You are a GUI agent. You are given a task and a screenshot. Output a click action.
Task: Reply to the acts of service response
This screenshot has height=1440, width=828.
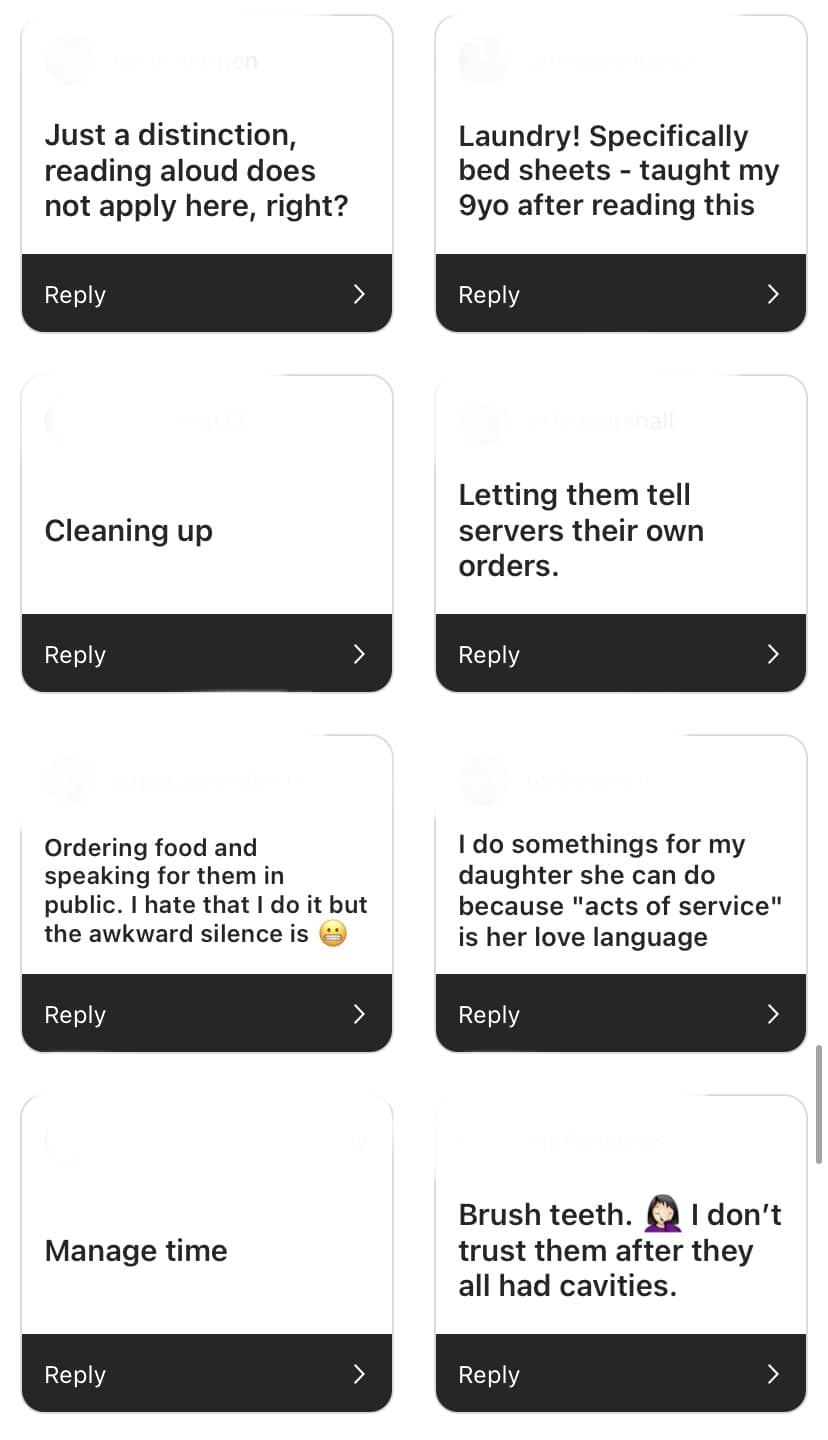click(620, 1014)
